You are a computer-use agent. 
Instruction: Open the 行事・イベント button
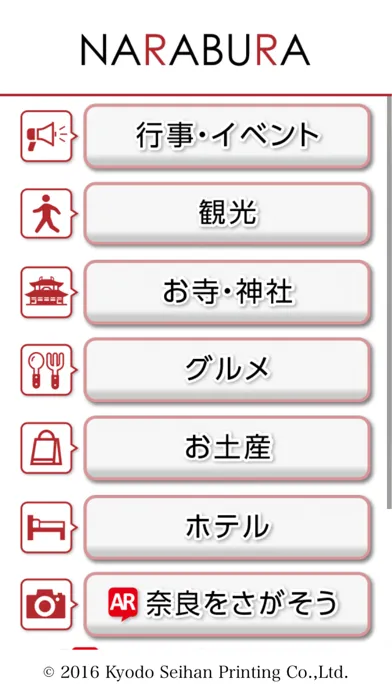(227, 136)
